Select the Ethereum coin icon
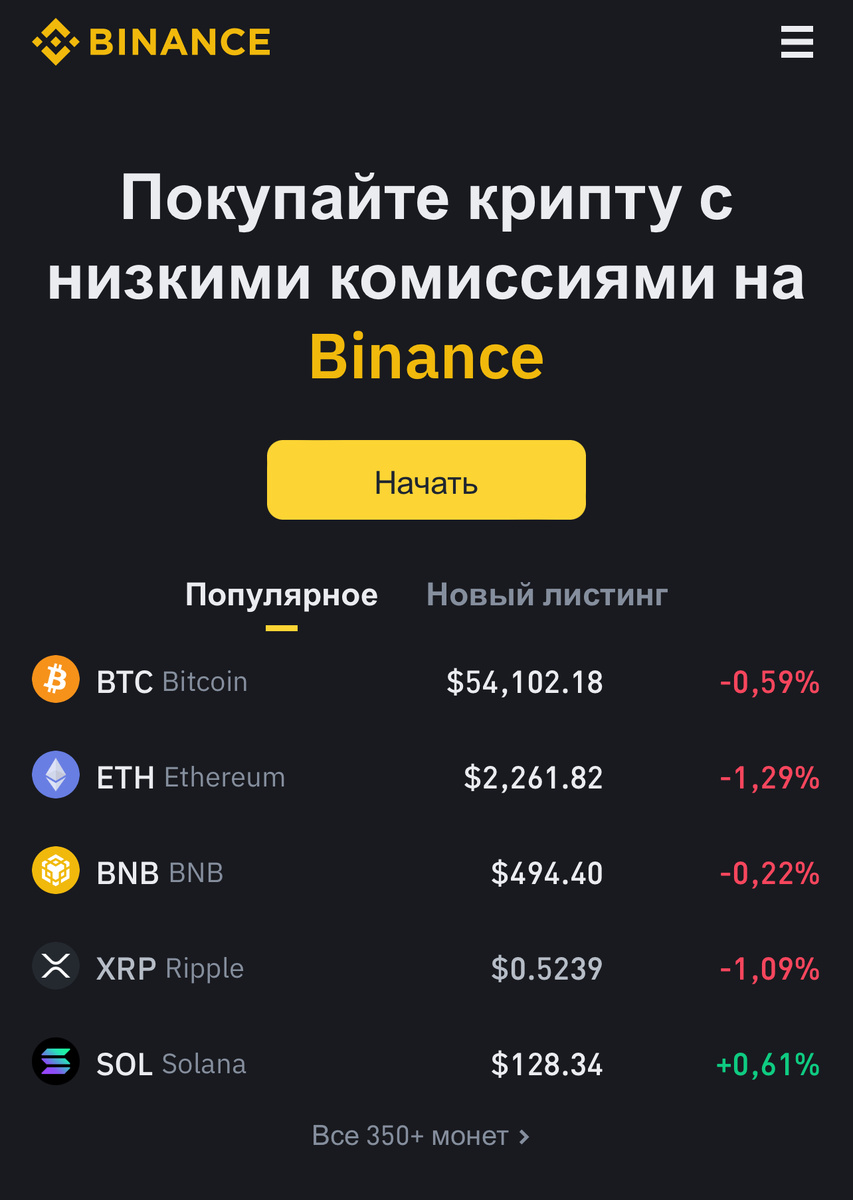 click(55, 775)
